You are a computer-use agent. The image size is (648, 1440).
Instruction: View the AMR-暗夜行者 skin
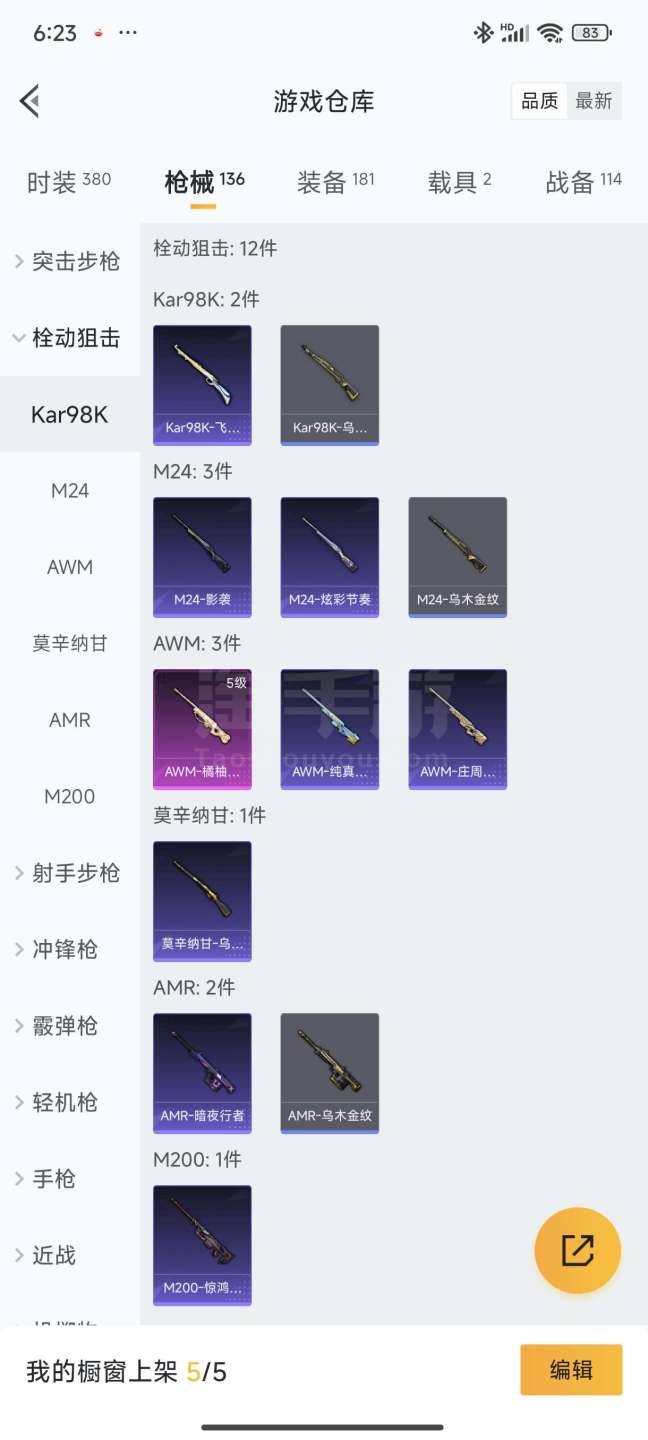[202, 1072]
